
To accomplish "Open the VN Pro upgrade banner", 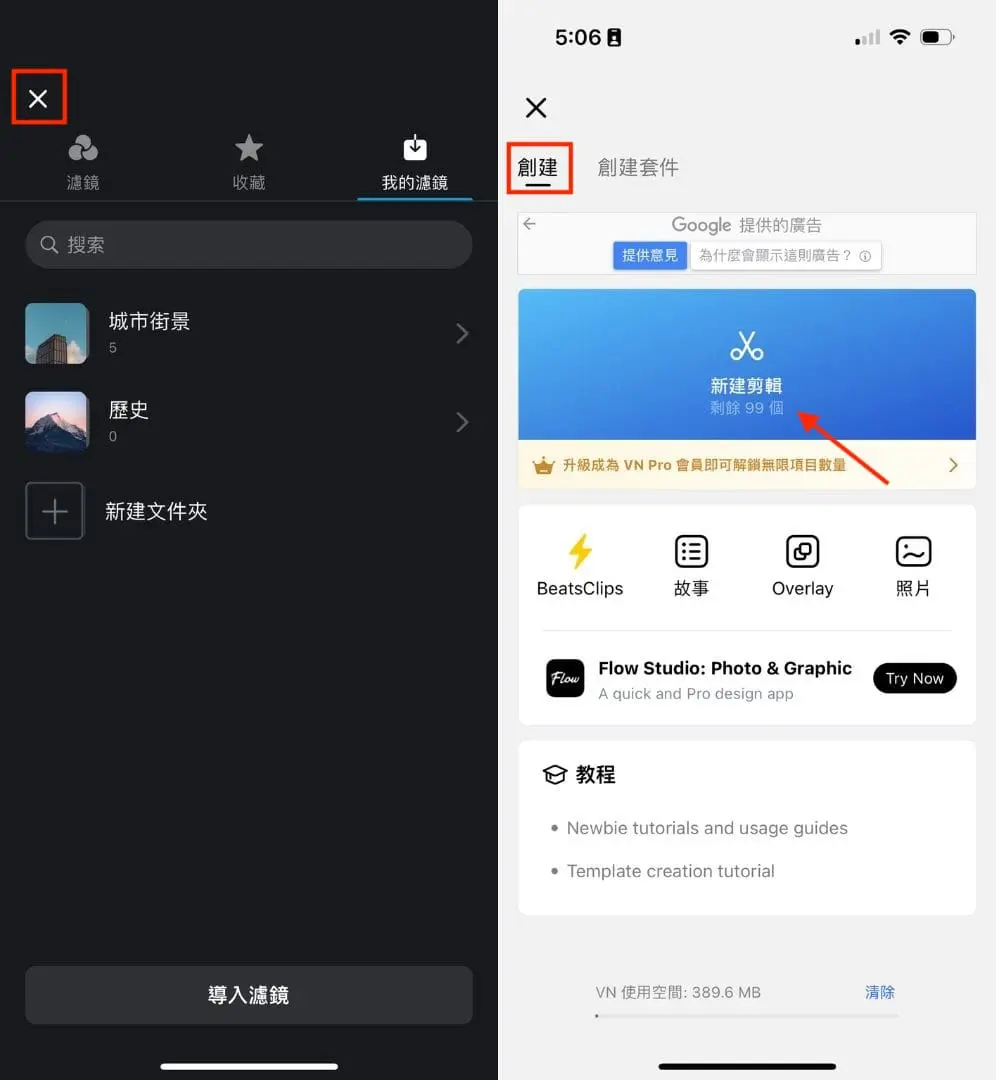I will point(746,465).
